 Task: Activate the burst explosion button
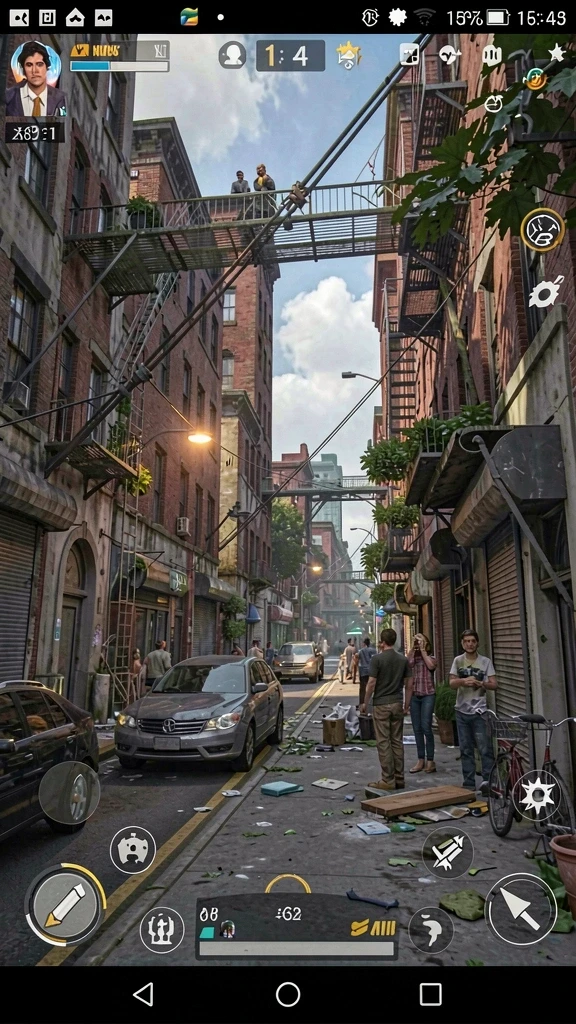pos(537,795)
